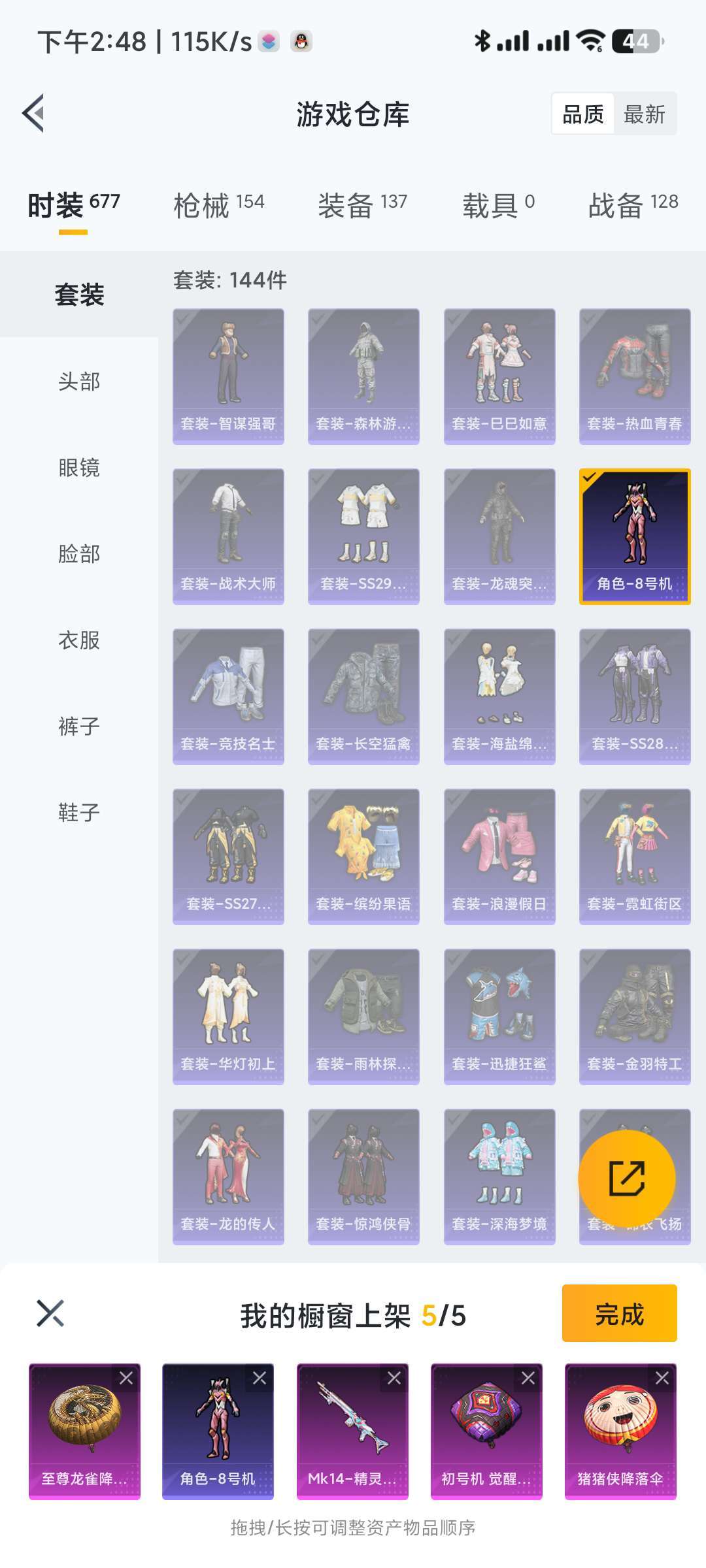Switch to the 枪械 tab

click(219, 205)
